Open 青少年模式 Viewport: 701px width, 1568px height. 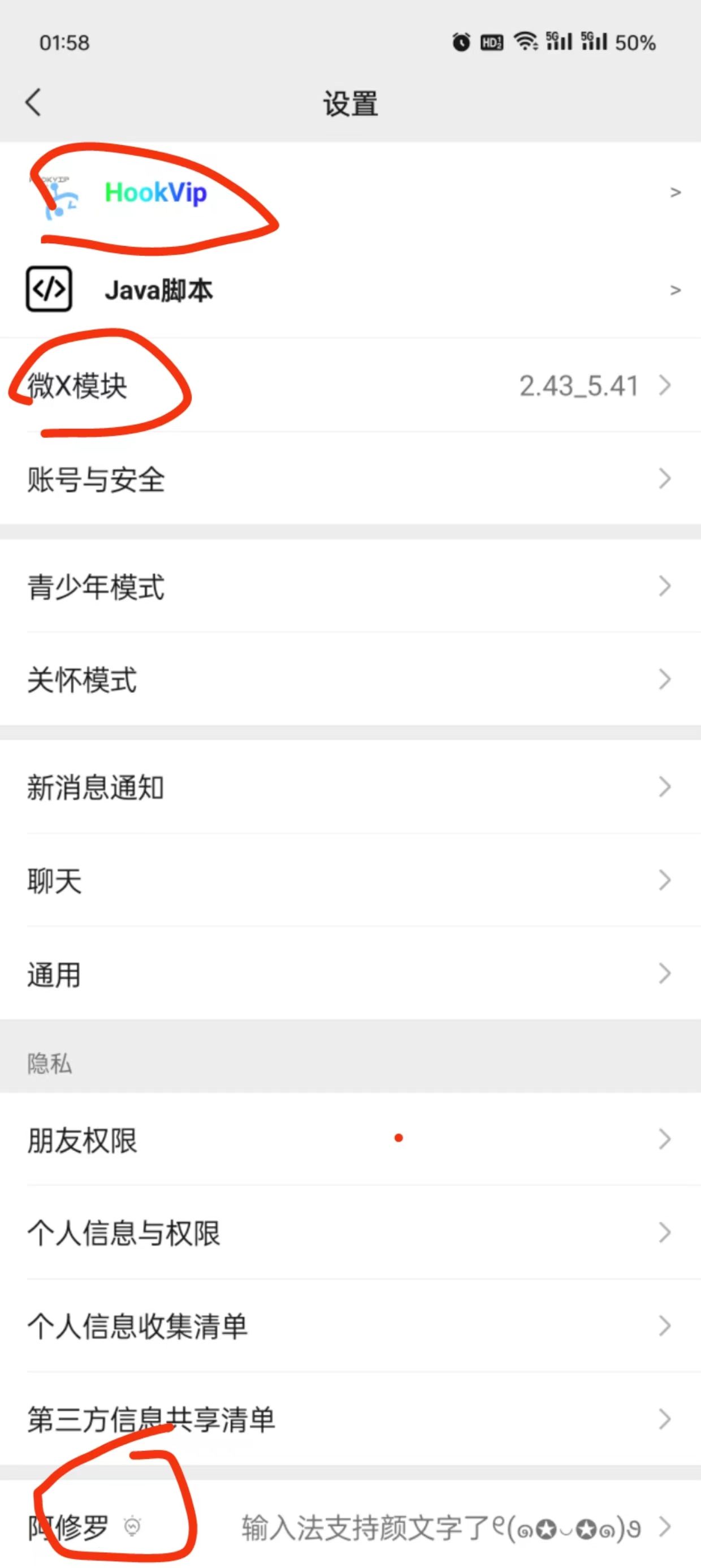(x=350, y=586)
